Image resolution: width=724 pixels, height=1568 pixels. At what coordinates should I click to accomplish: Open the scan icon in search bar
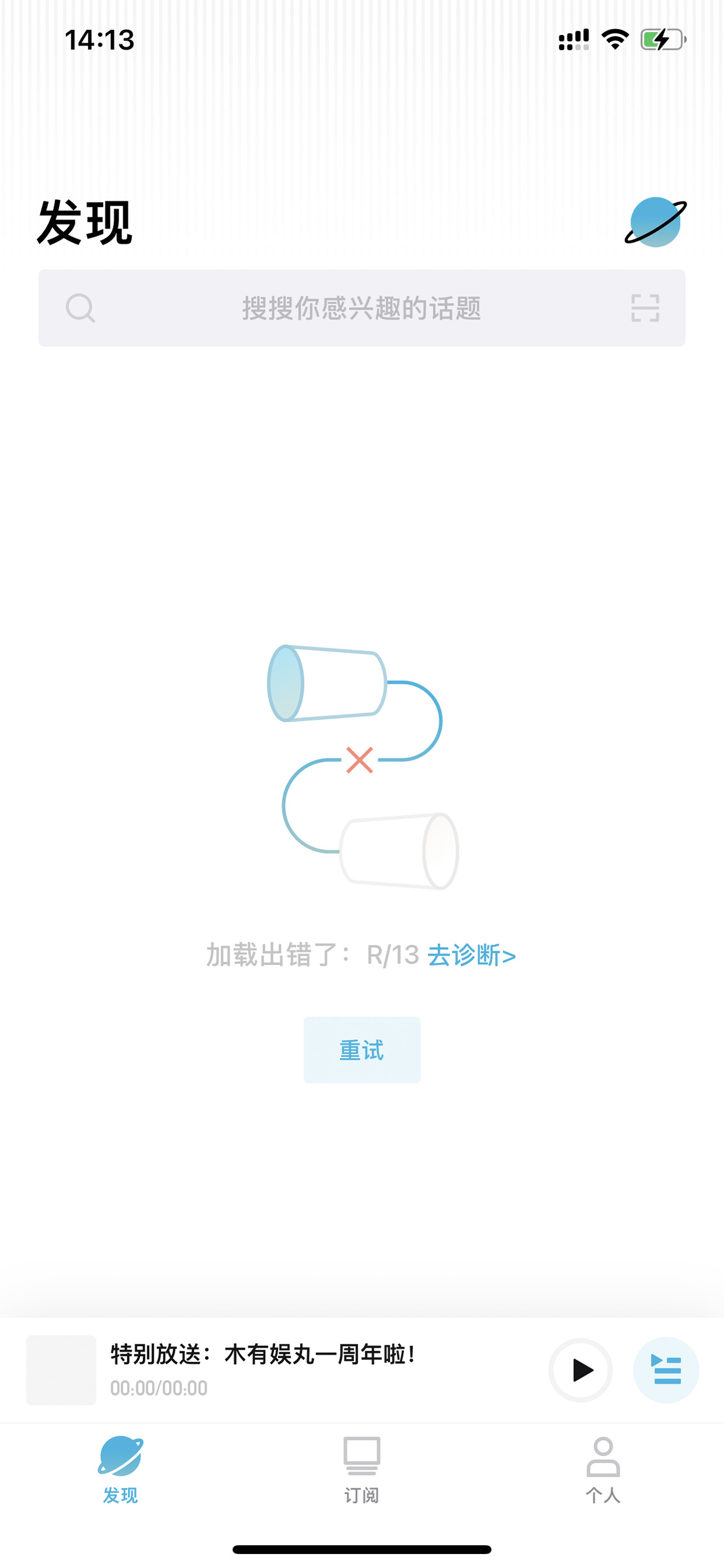tap(645, 308)
